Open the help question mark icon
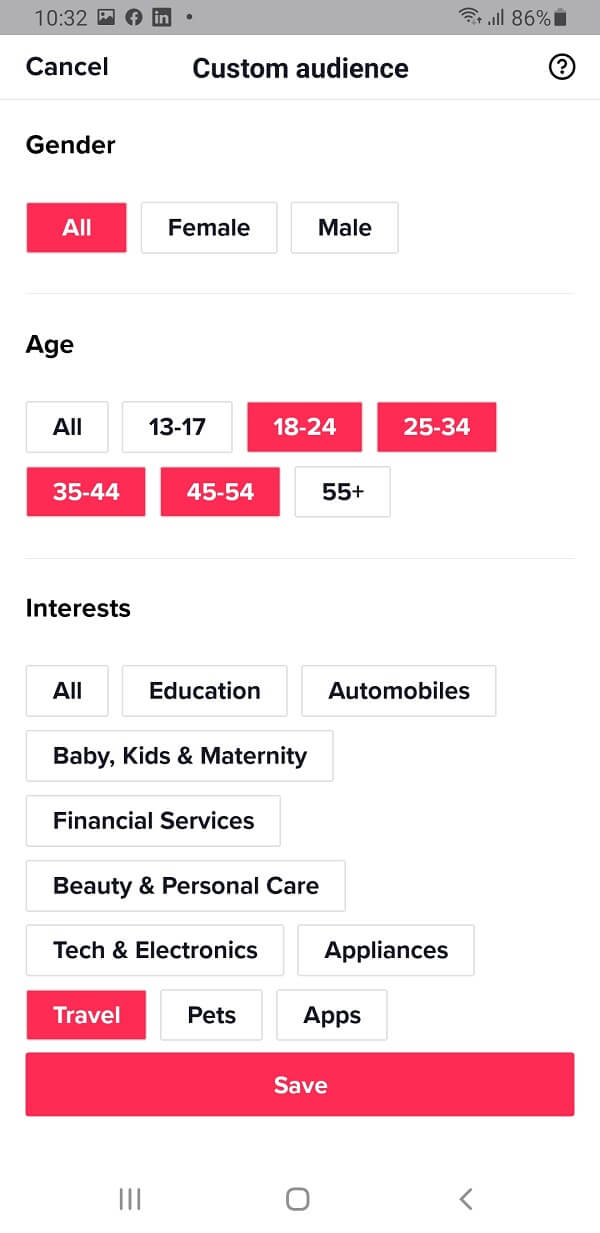Image resolution: width=600 pixels, height=1233 pixels. click(563, 67)
